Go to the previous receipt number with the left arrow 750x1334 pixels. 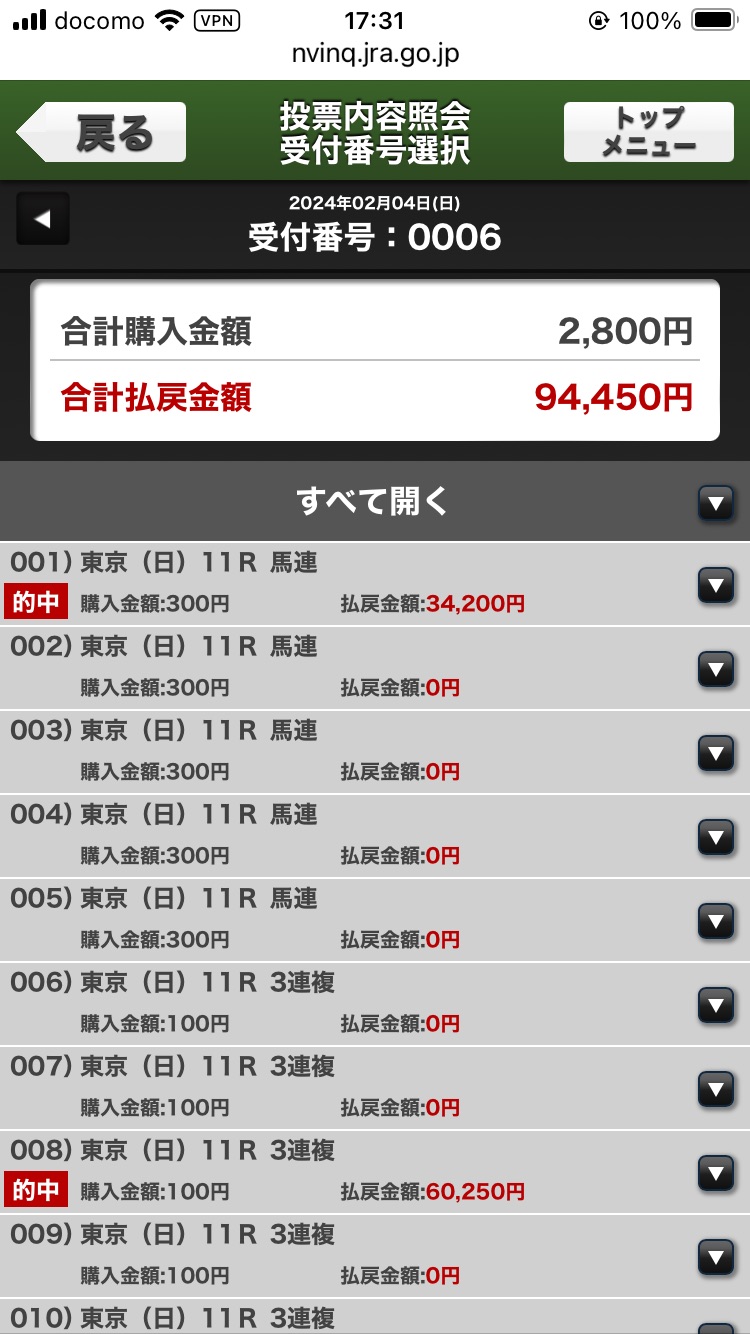[x=43, y=219]
